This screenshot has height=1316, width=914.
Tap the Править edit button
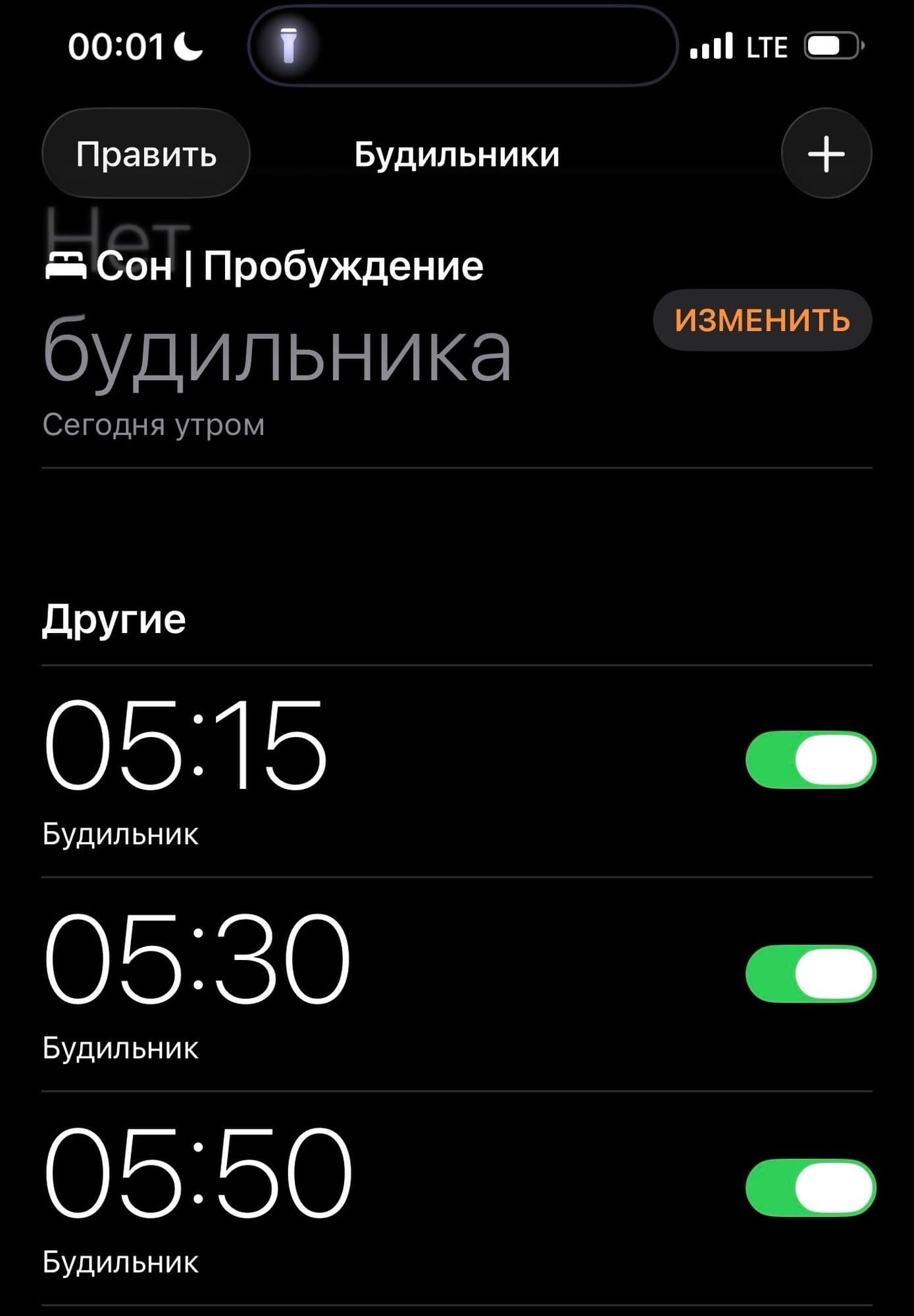145,154
